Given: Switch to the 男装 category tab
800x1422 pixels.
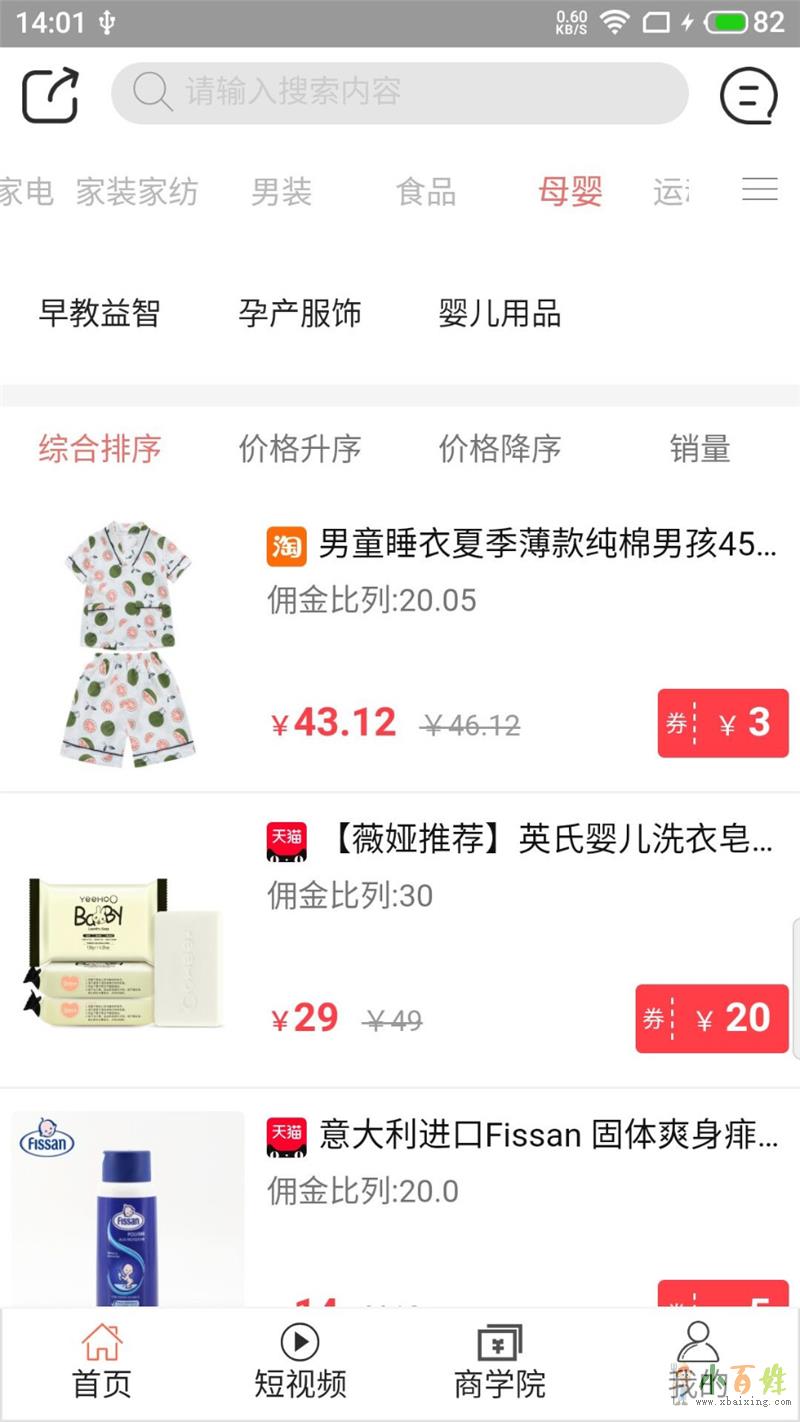Looking at the screenshot, I should (x=281, y=191).
